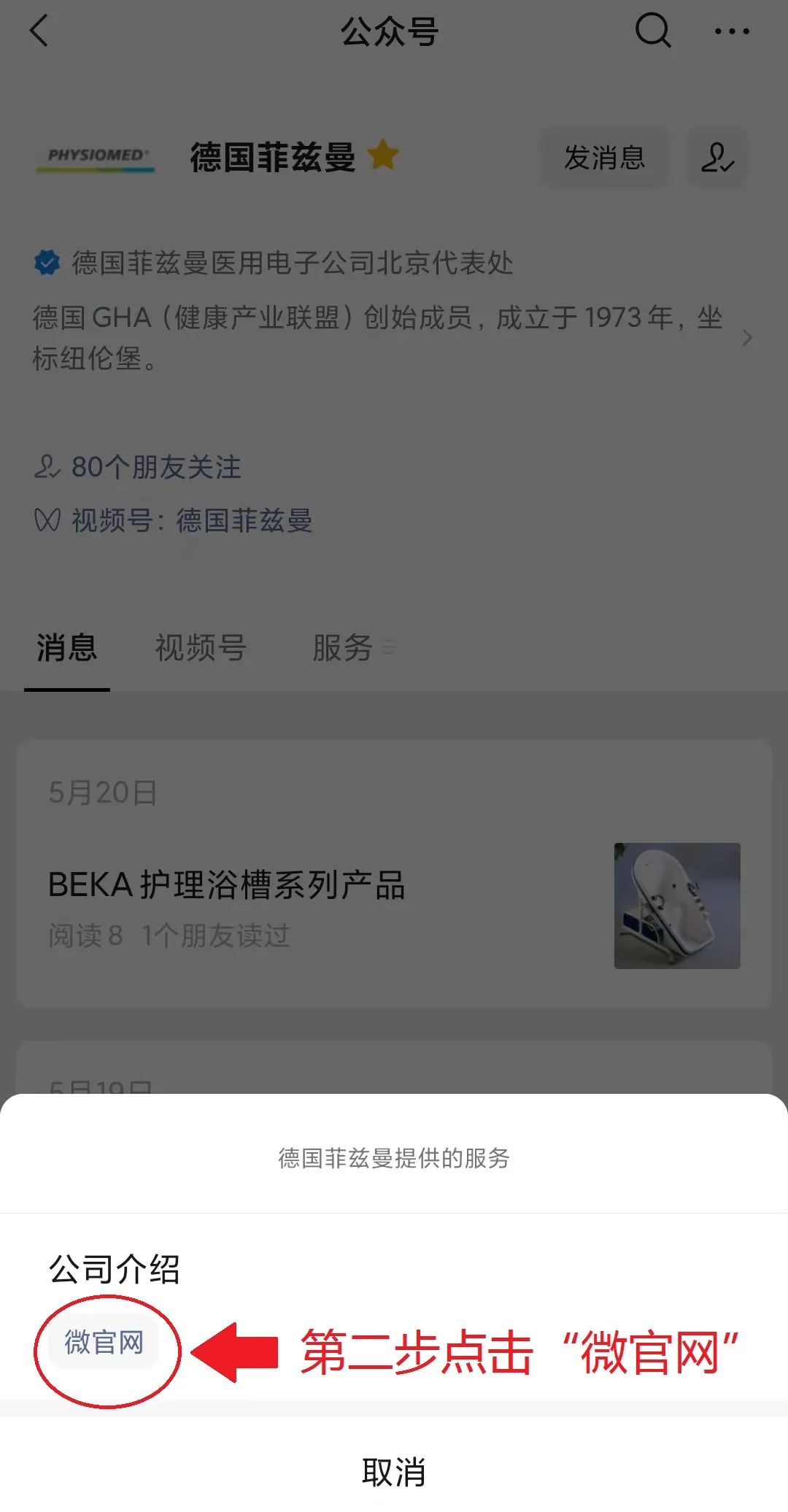This screenshot has width=788, height=1512.
Task: Open the three-dot overflow menu
Action: pos(731,31)
